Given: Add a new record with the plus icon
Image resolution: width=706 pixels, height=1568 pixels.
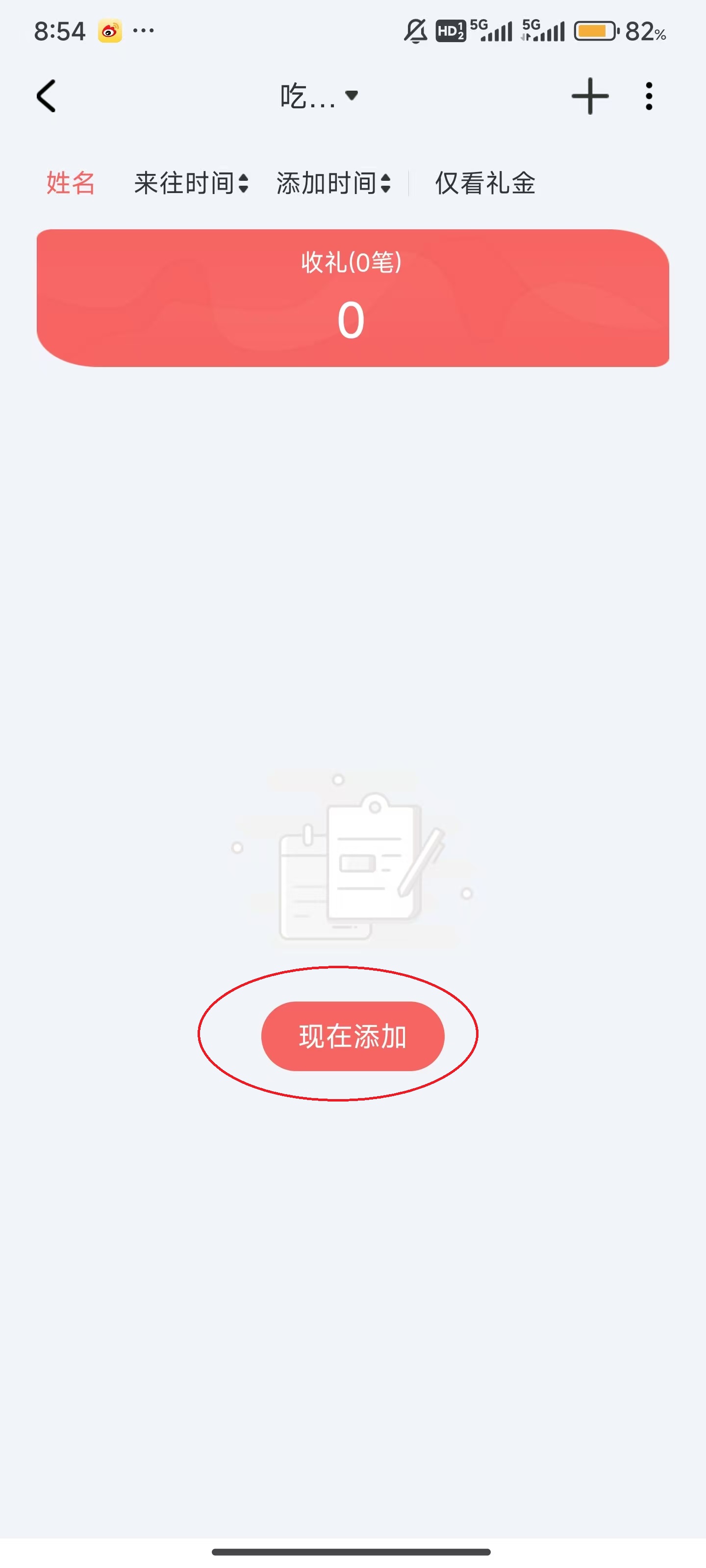Looking at the screenshot, I should tap(590, 96).
